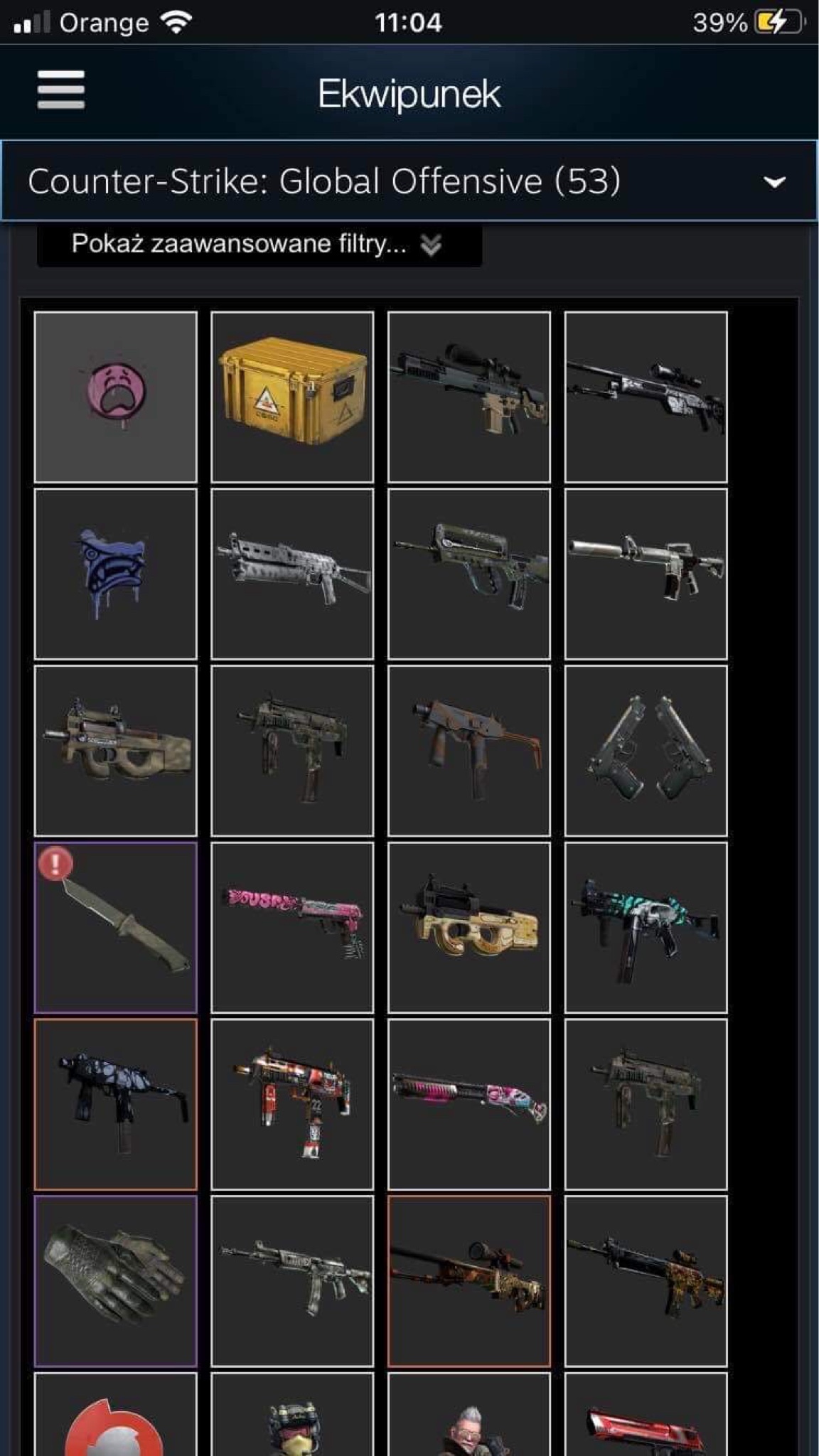
Task: Open the gloves item
Action: click(x=116, y=1280)
